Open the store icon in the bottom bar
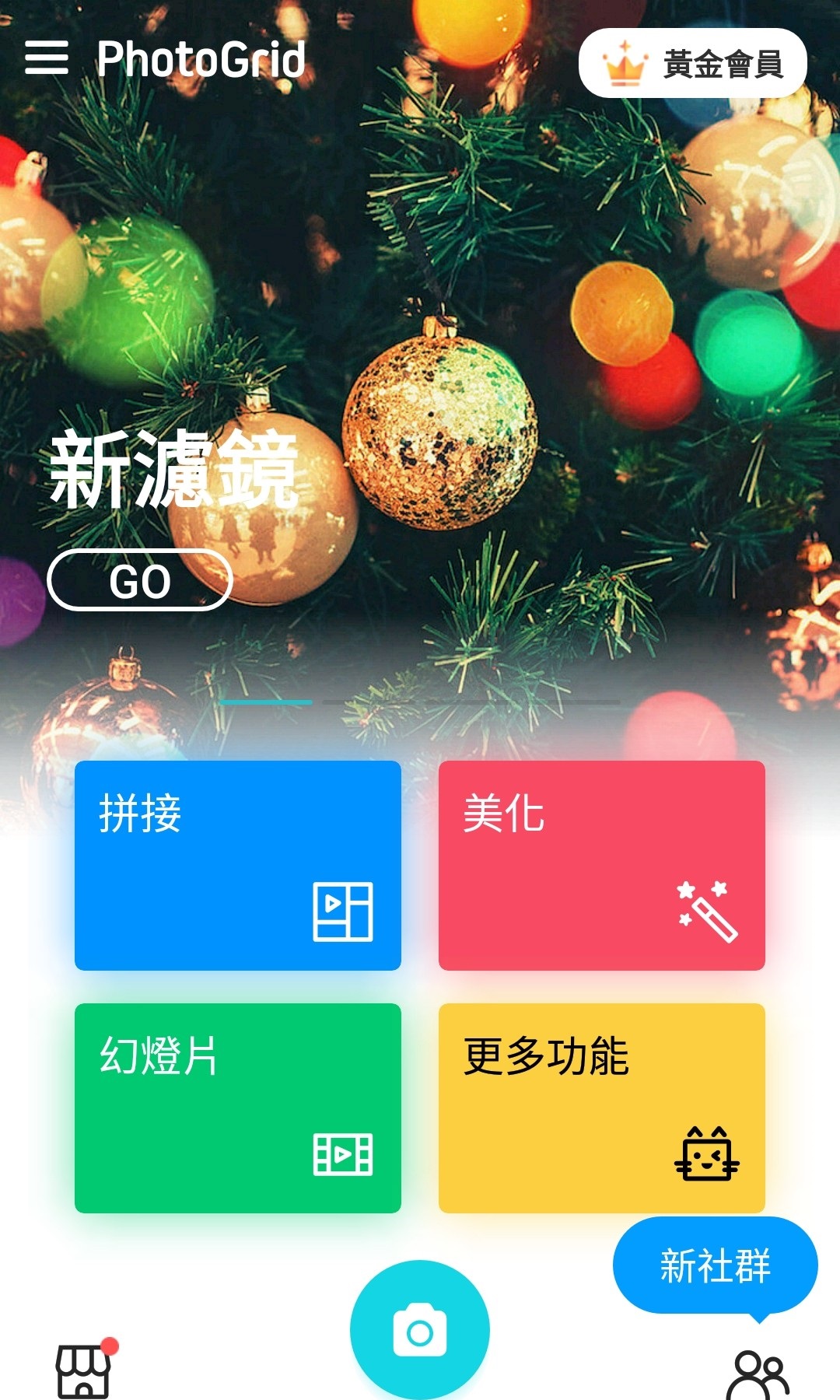840x1400 pixels. [x=84, y=1370]
